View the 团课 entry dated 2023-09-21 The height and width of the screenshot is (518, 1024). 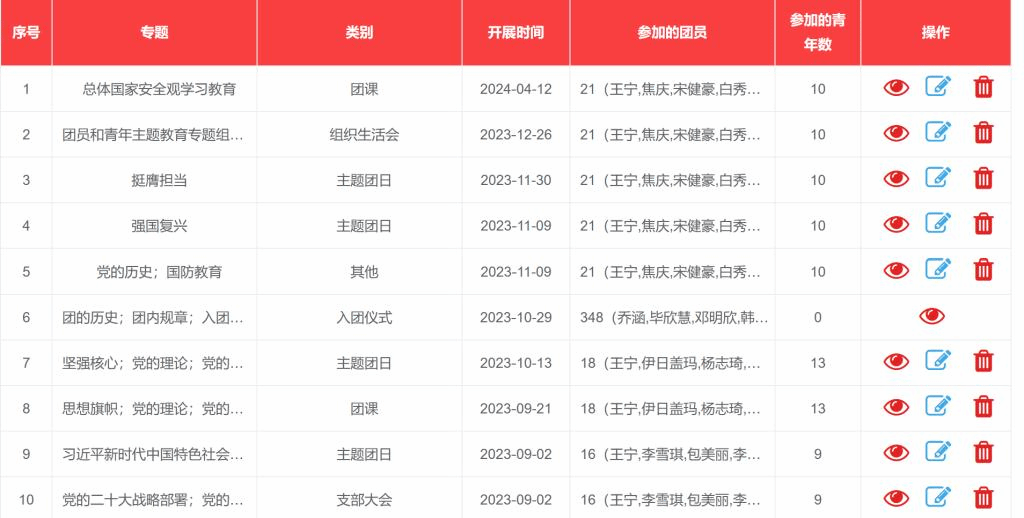(896, 407)
